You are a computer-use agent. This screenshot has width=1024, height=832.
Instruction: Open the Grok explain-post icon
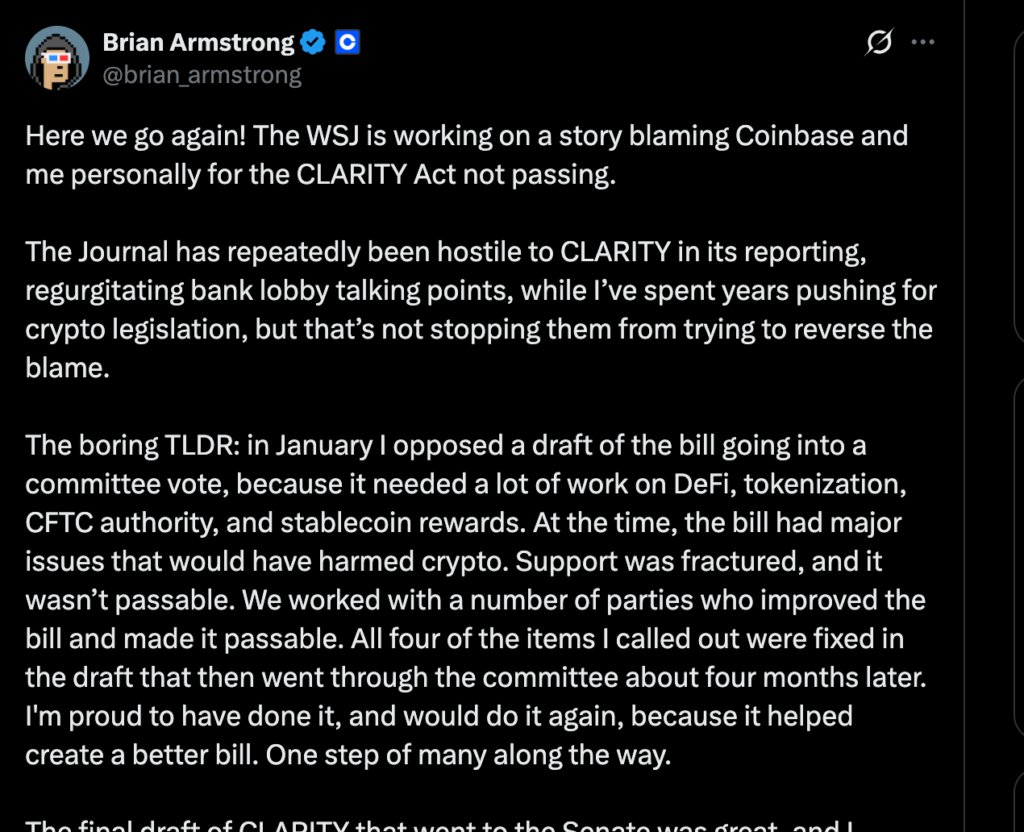pos(878,42)
